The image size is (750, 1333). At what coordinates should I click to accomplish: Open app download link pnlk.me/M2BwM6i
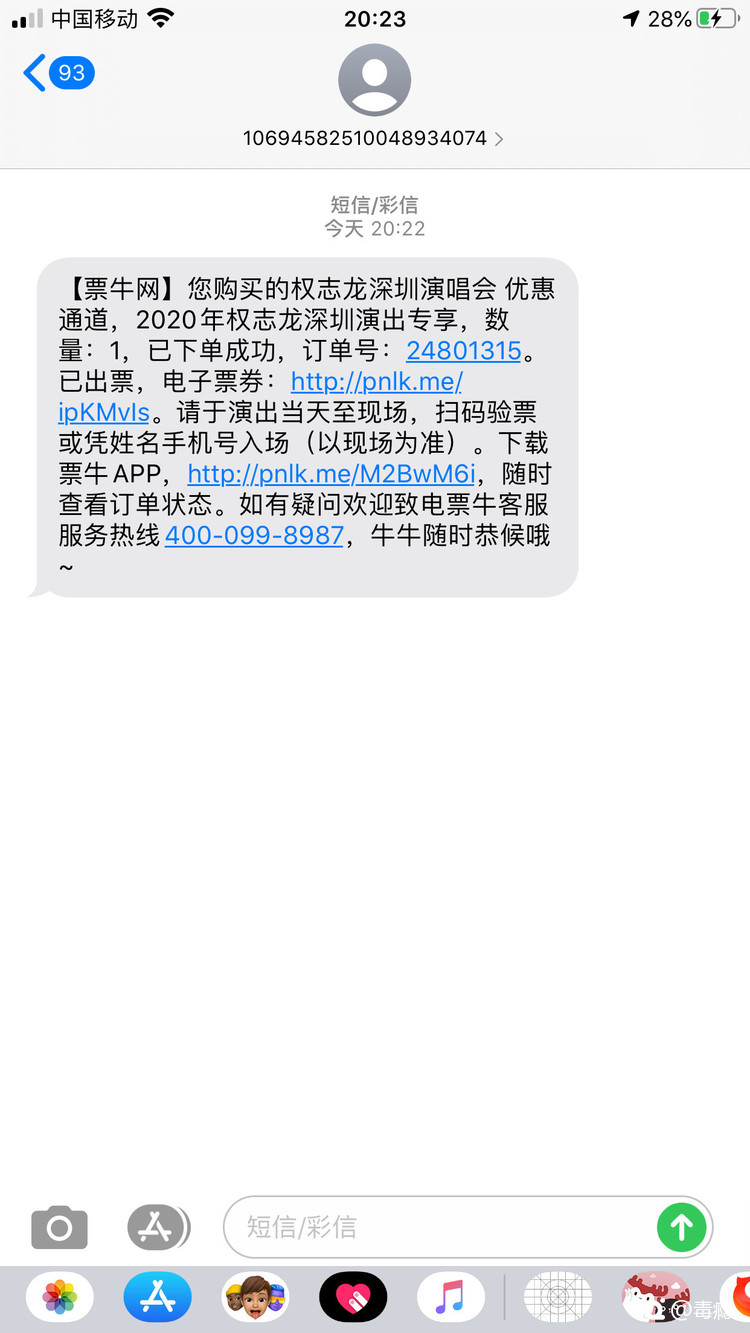coord(331,473)
